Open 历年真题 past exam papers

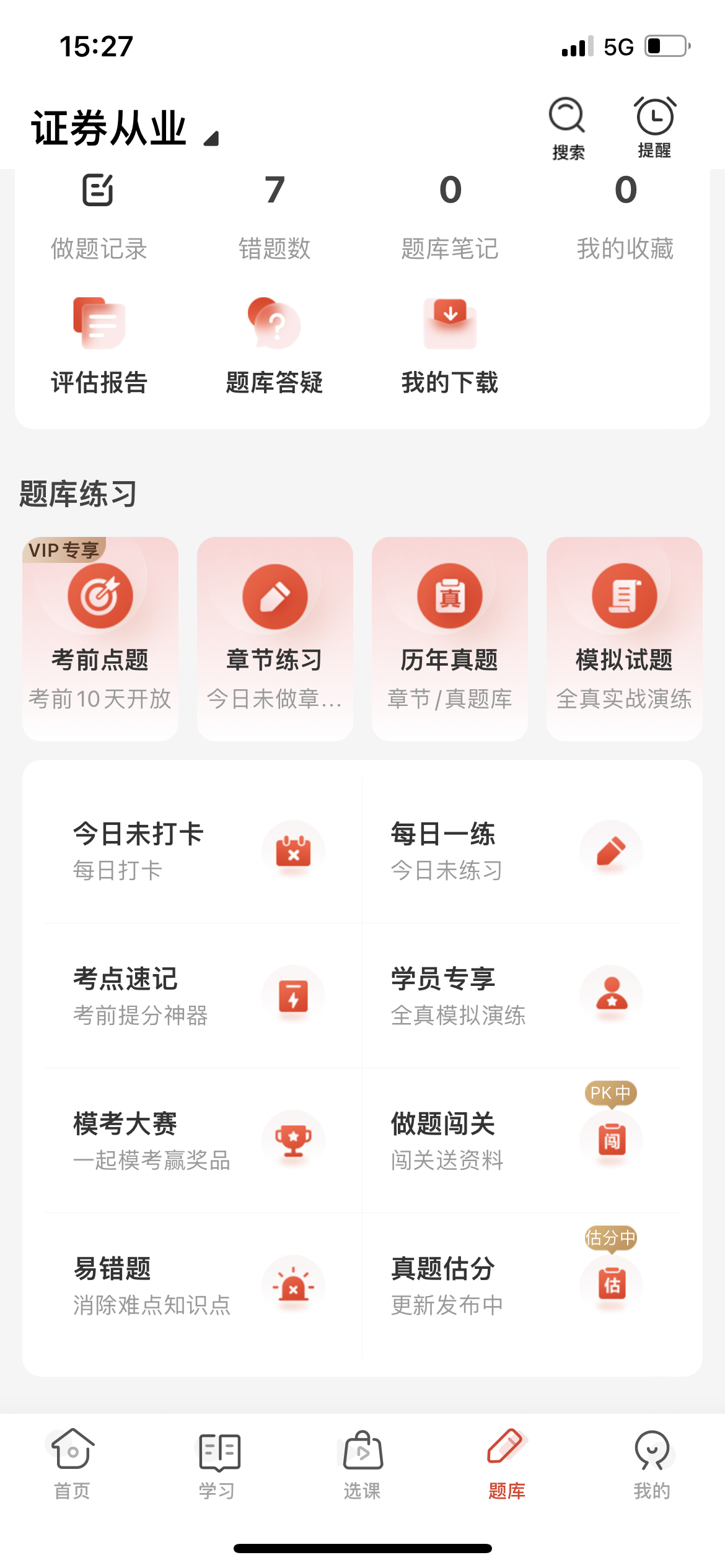[450, 638]
